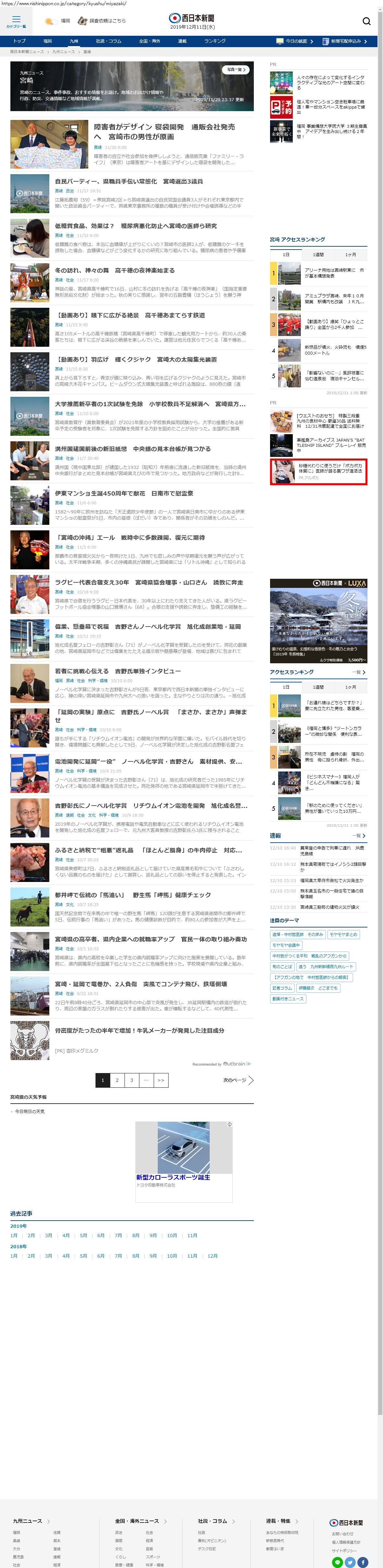Tap the 写真一覧 button on banner

coord(235,70)
